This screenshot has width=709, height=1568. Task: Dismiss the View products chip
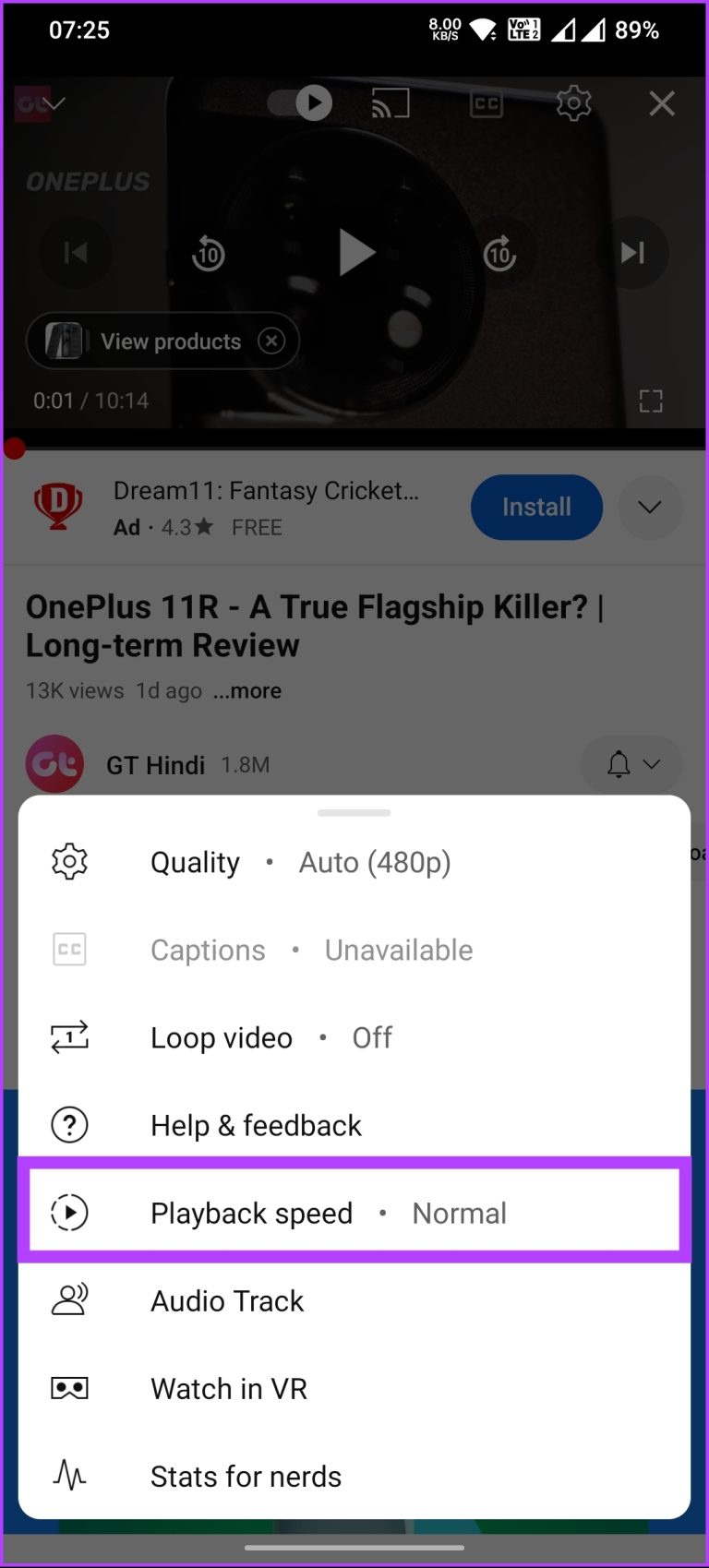271,341
